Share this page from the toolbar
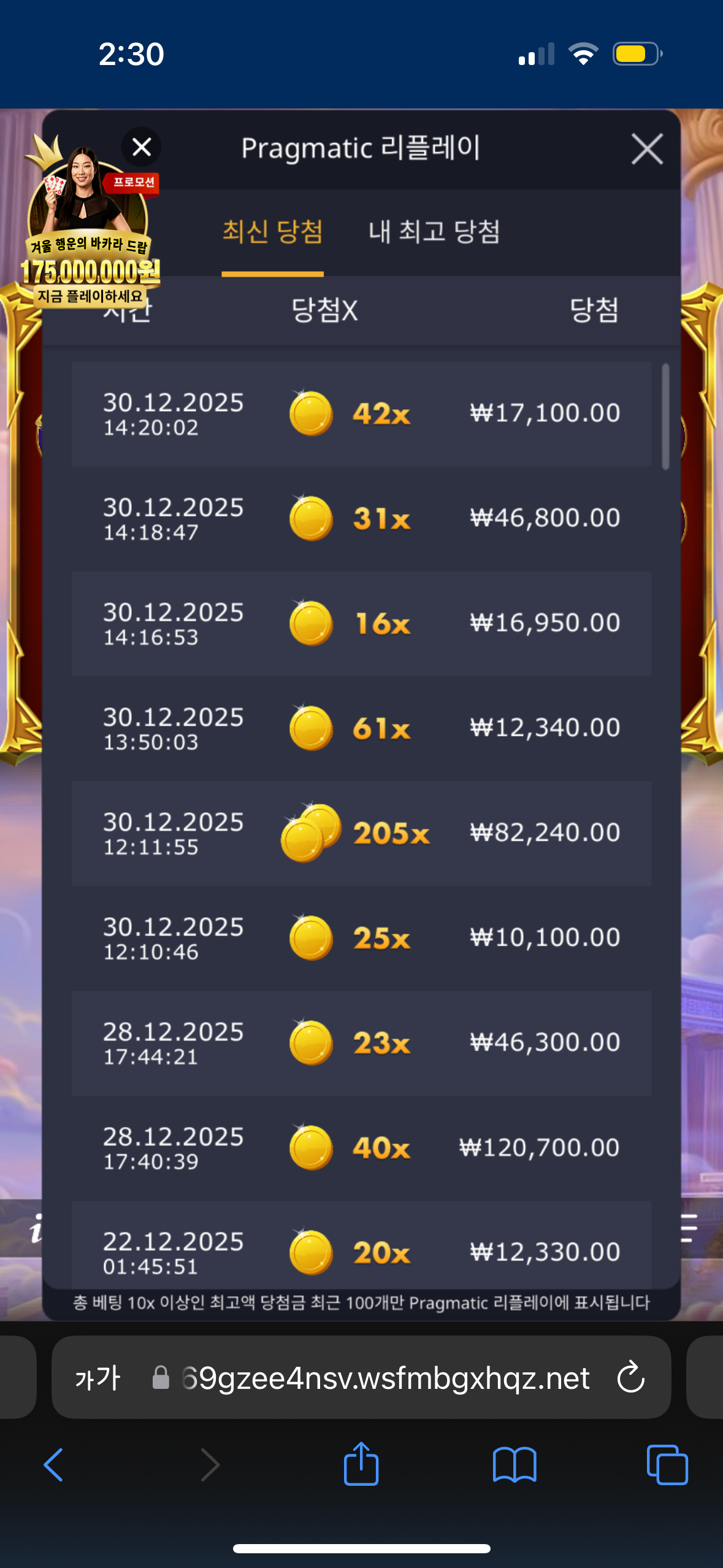The height and width of the screenshot is (1568, 723). pos(361,1464)
